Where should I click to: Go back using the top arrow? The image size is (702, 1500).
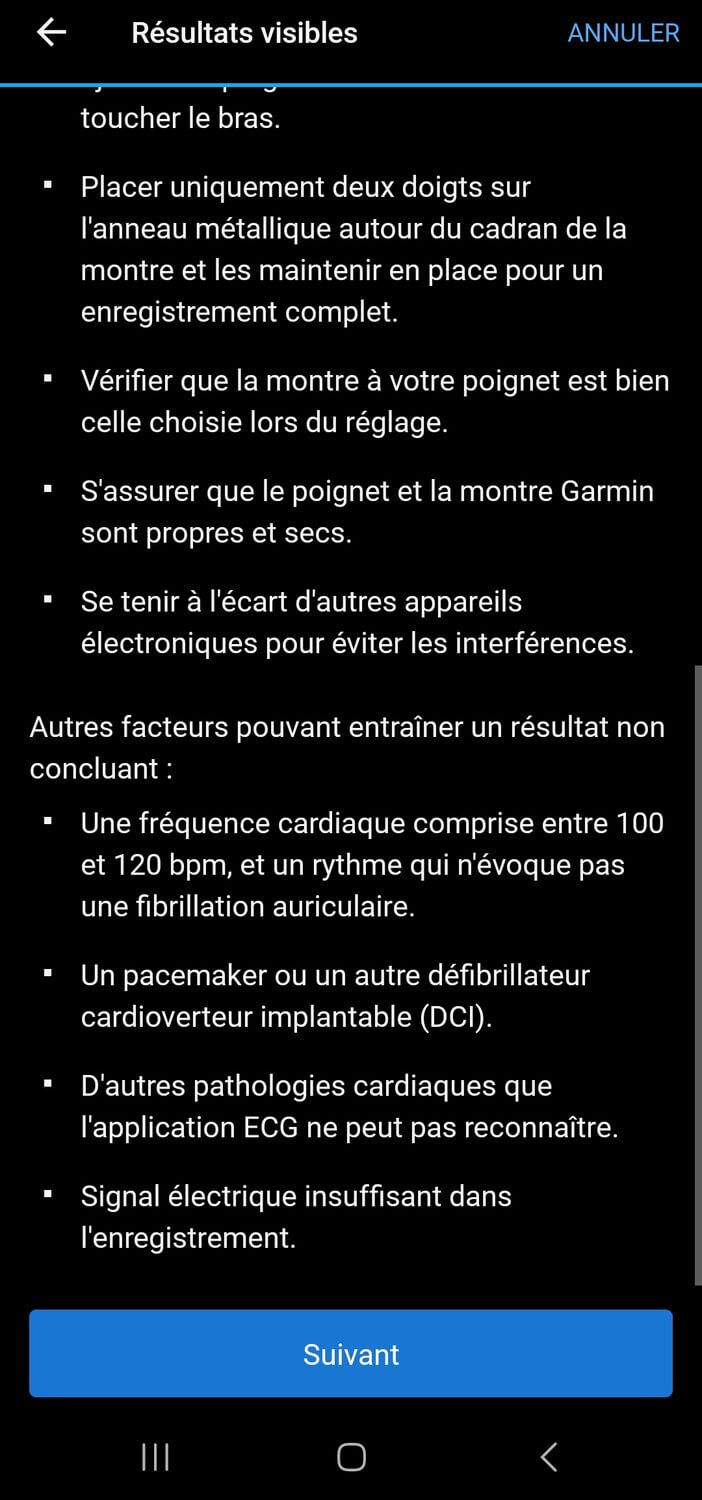tap(51, 33)
